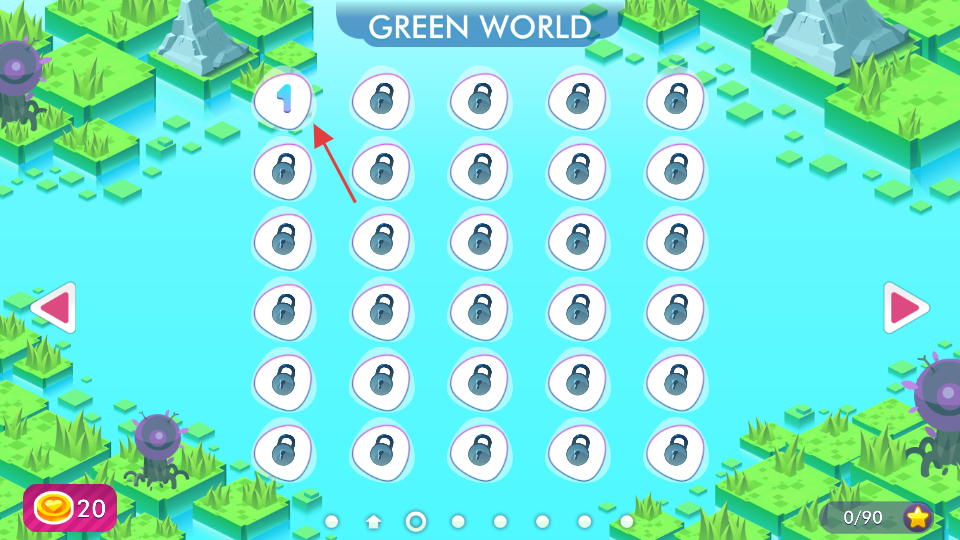Viewport: 960px width, 540px height.
Task: Open the coin balance showing 20
Action: (x=70, y=508)
